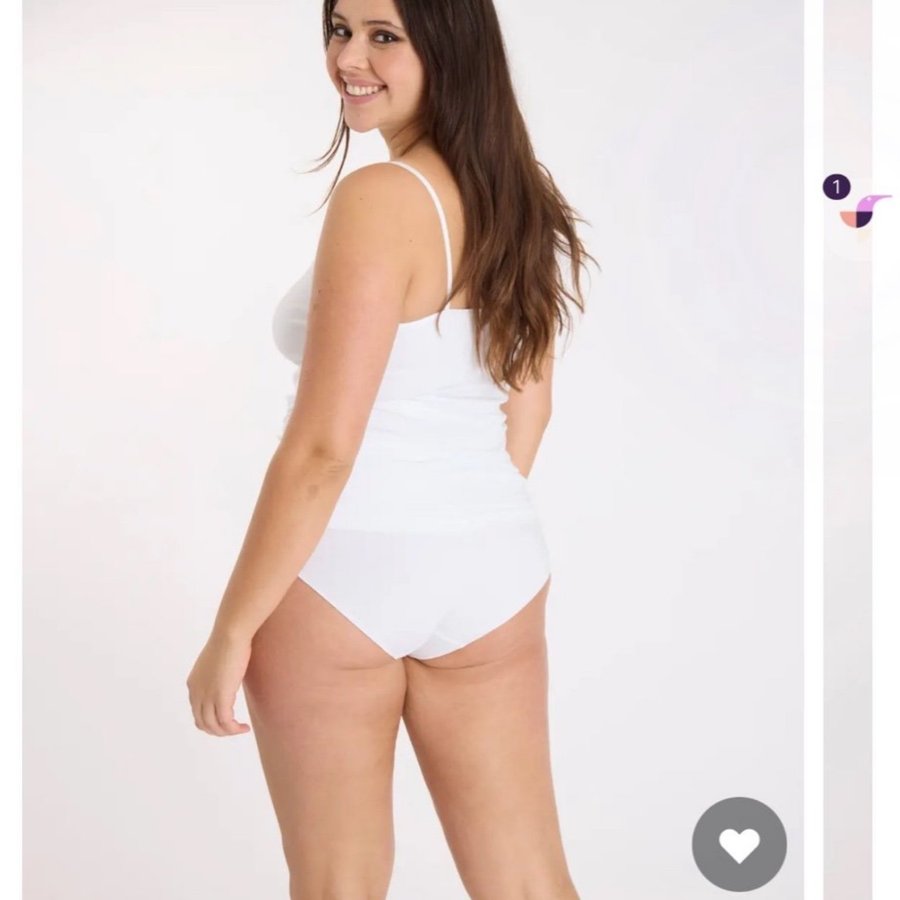Open the product photo in full view

click(x=412, y=450)
